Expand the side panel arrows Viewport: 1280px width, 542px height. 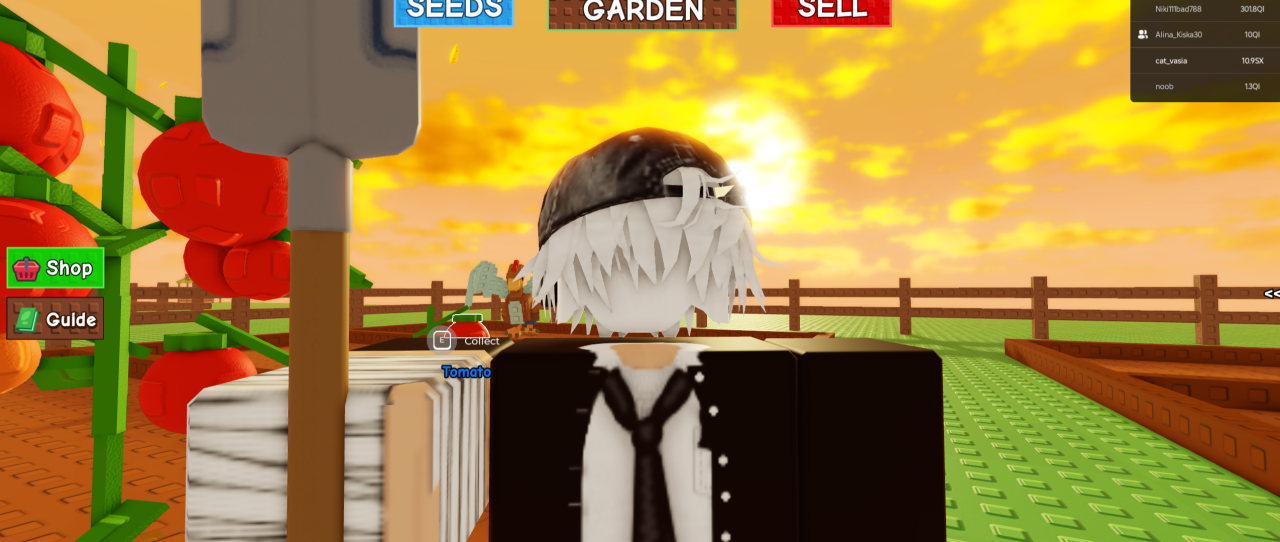point(1271,294)
